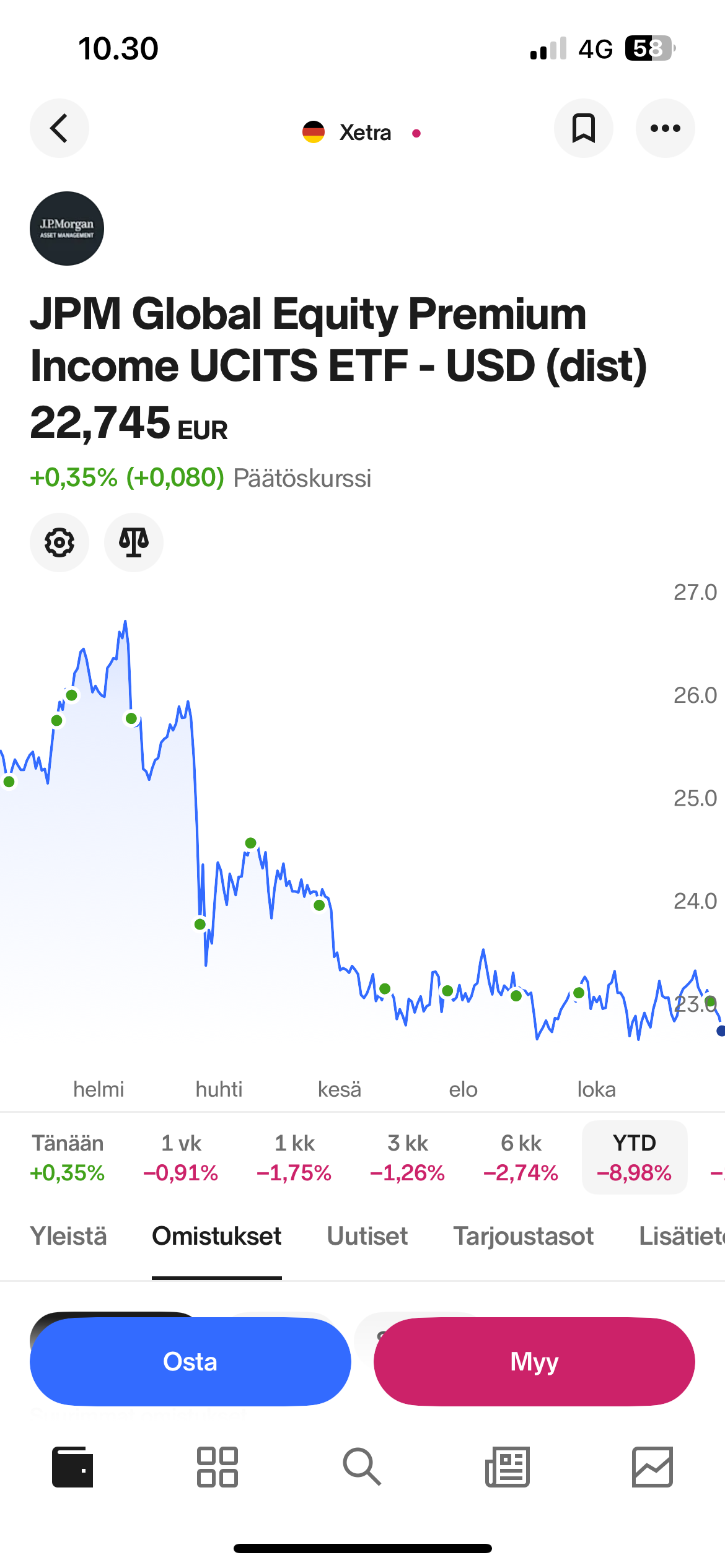View the Uutiset tab
725x1568 pixels.
(x=367, y=1236)
